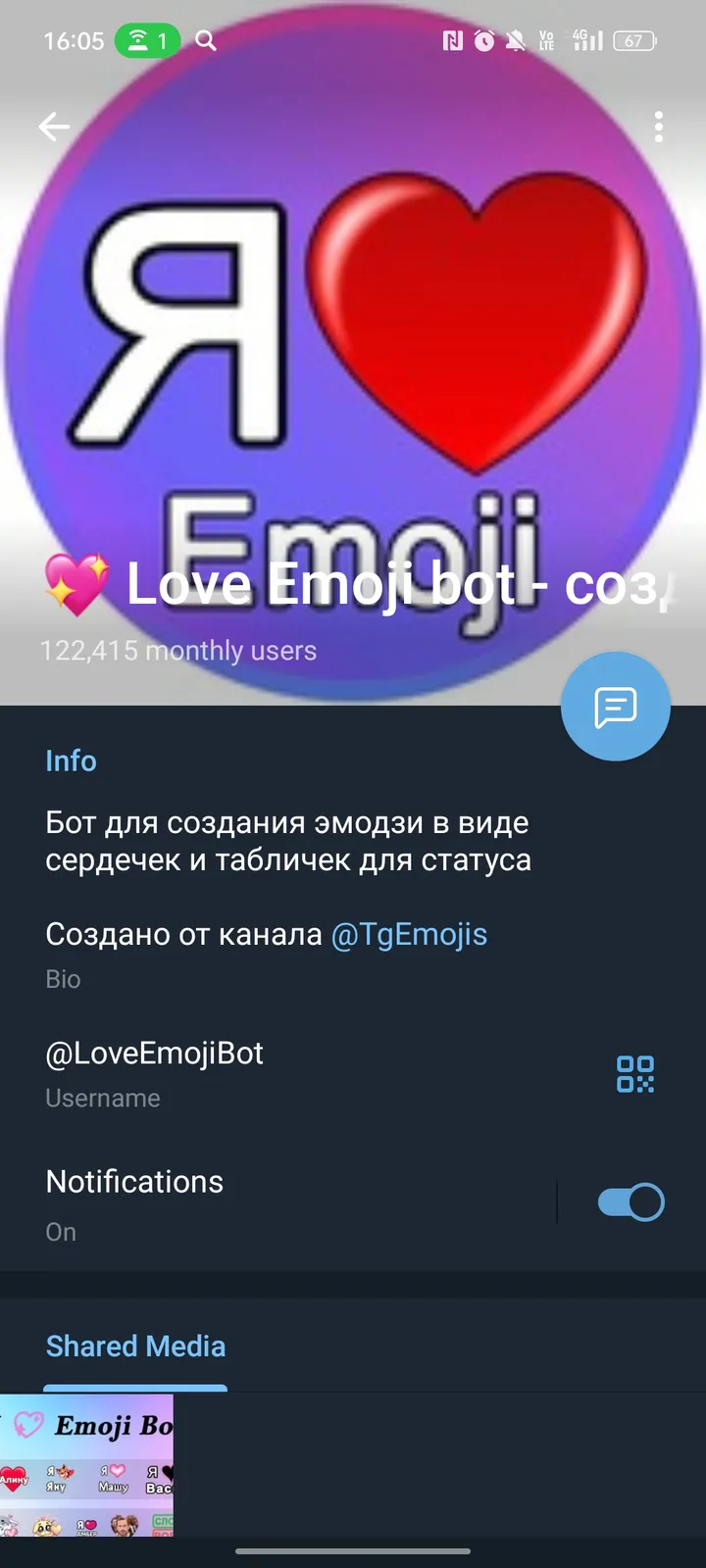The width and height of the screenshot is (706, 1568).
Task: Open the three-dot overflow menu
Action: coord(658,126)
